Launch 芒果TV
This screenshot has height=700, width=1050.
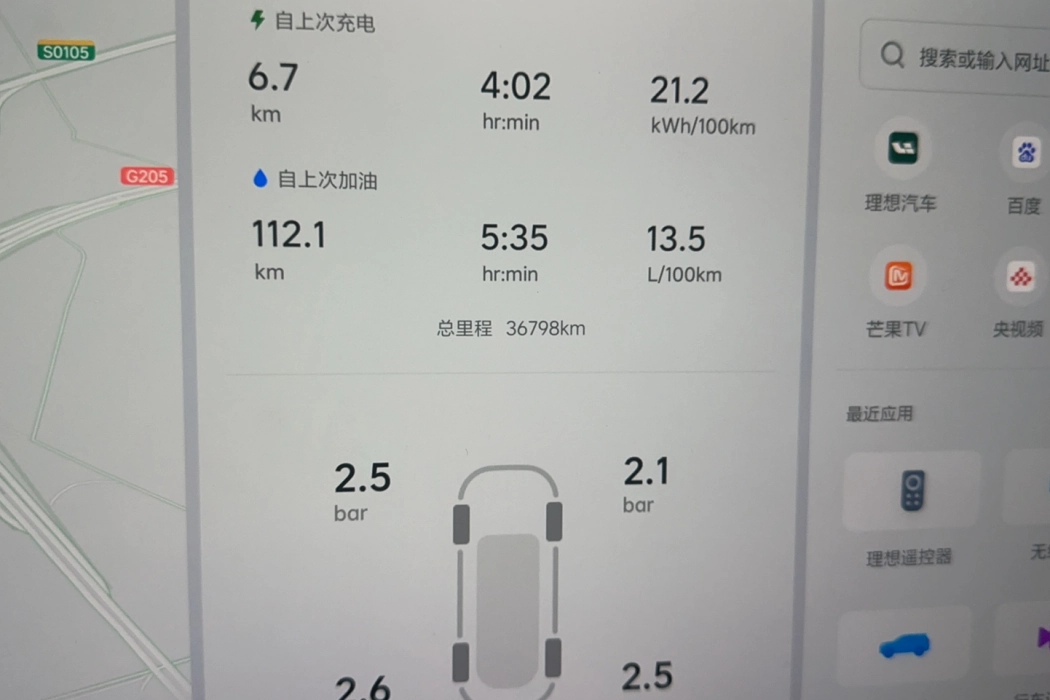897,275
